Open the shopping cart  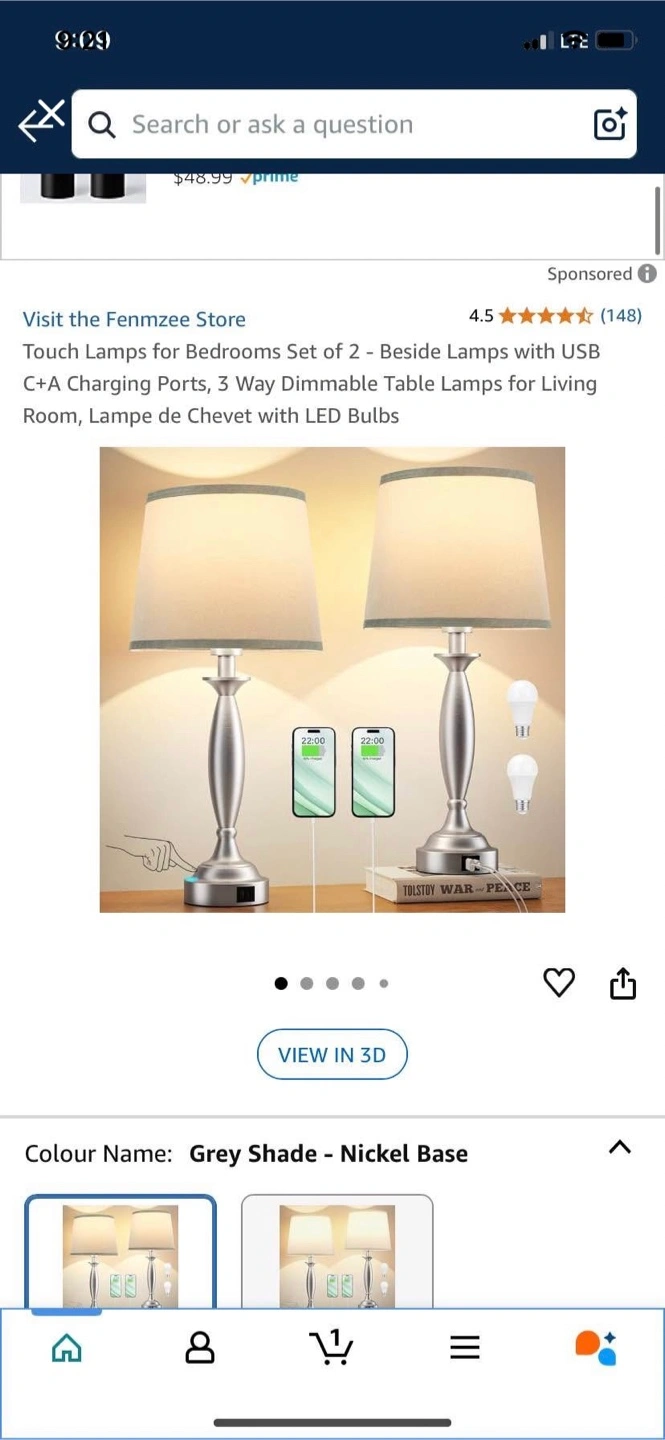tap(332, 1347)
